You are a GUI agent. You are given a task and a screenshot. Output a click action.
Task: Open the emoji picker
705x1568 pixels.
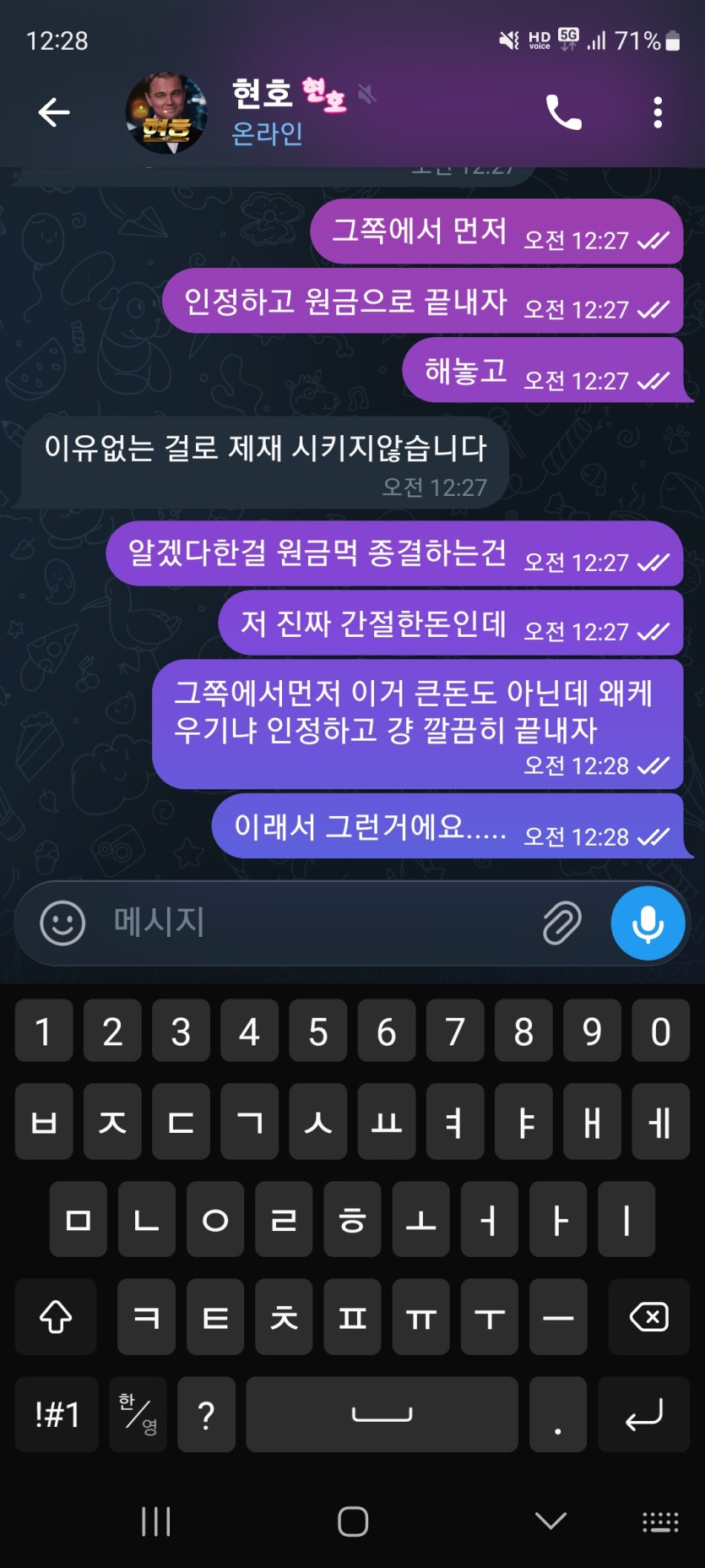pyautogui.click(x=62, y=922)
